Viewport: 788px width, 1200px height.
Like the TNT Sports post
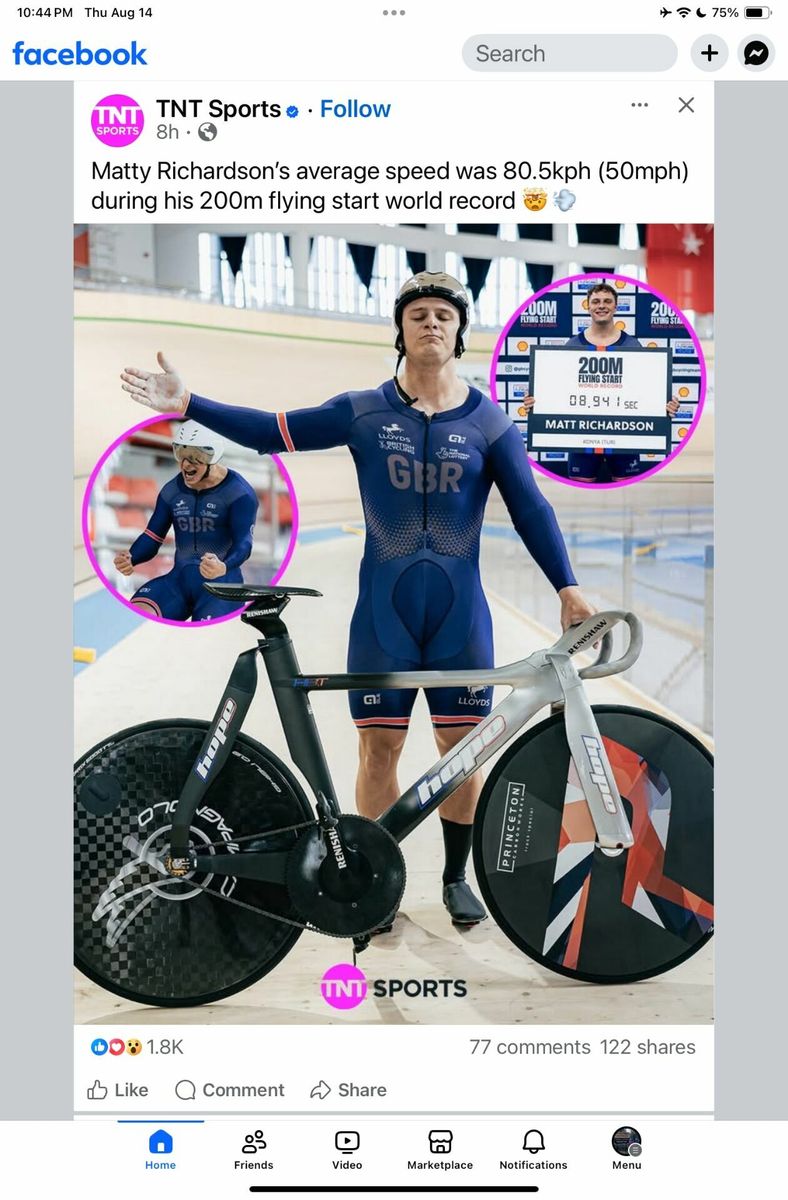(118, 1090)
